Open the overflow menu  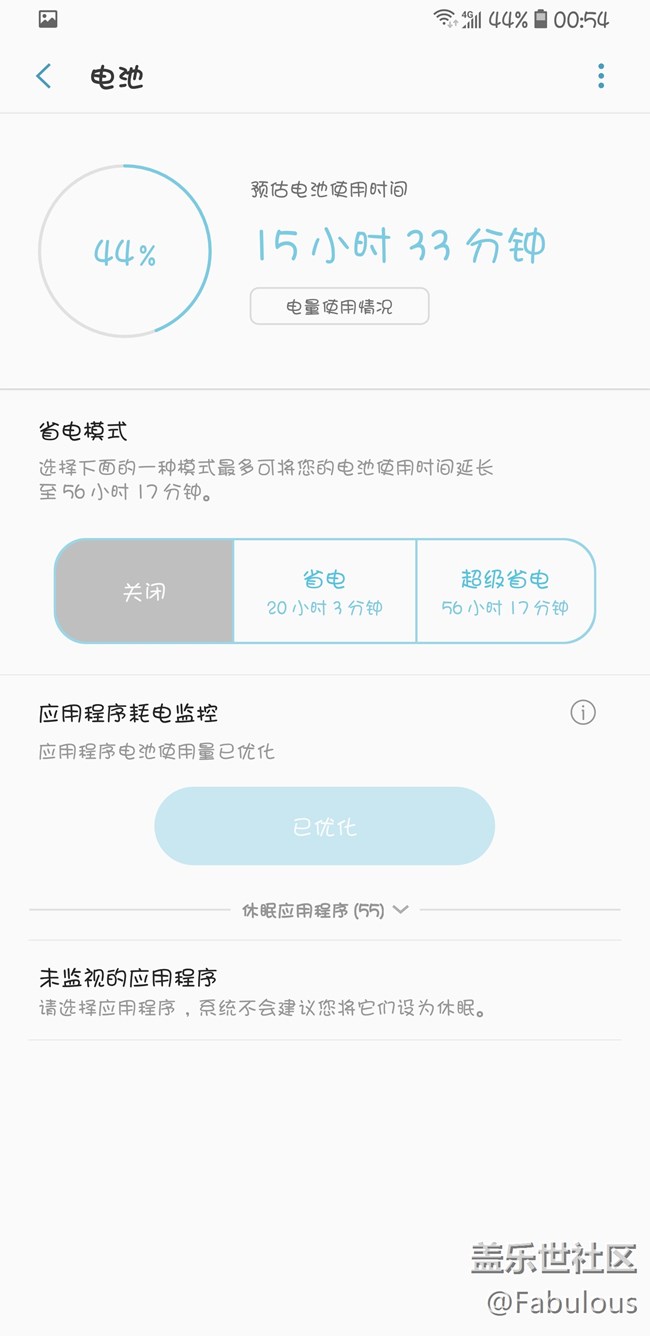pos(601,76)
